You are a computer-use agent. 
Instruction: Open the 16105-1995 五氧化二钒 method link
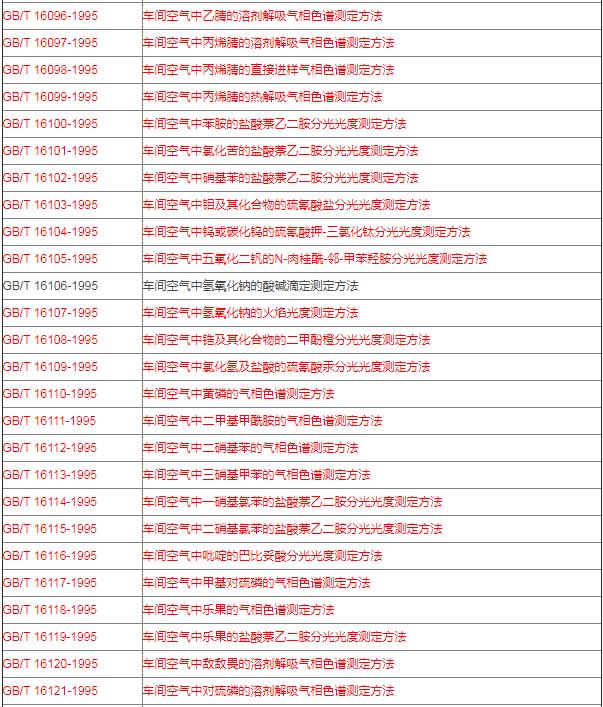point(314,259)
